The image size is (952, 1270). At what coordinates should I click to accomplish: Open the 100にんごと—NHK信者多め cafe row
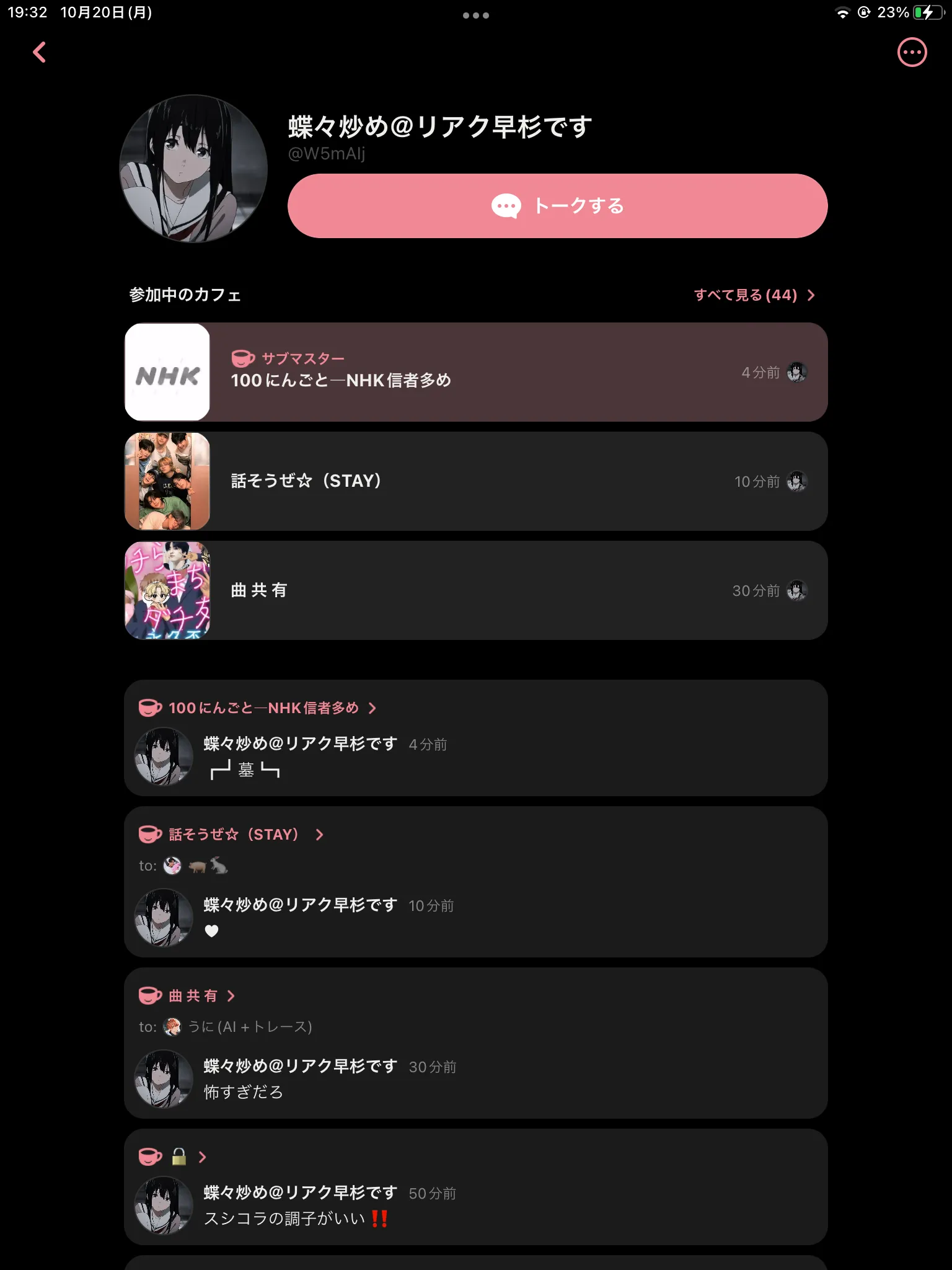coord(476,372)
